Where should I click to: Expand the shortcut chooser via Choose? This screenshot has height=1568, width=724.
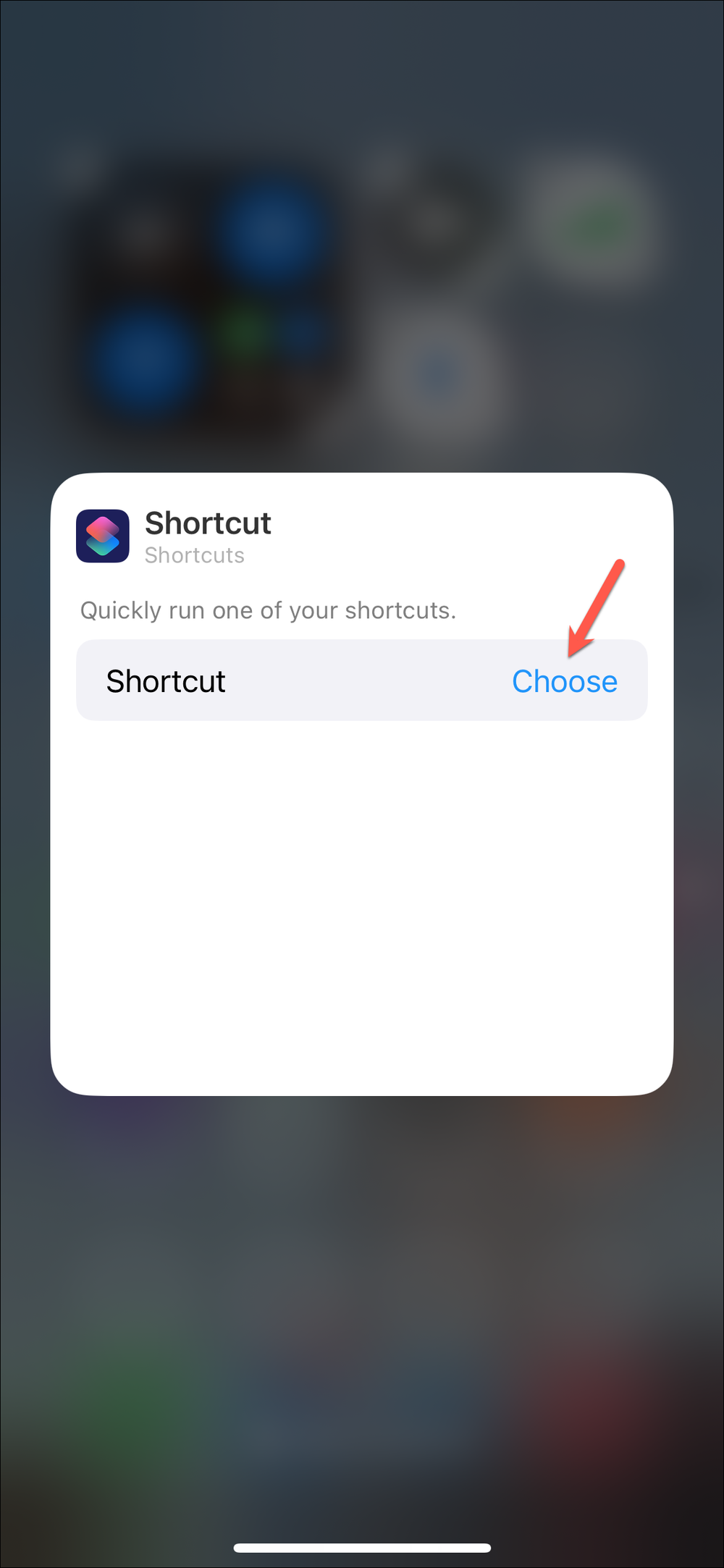(565, 680)
